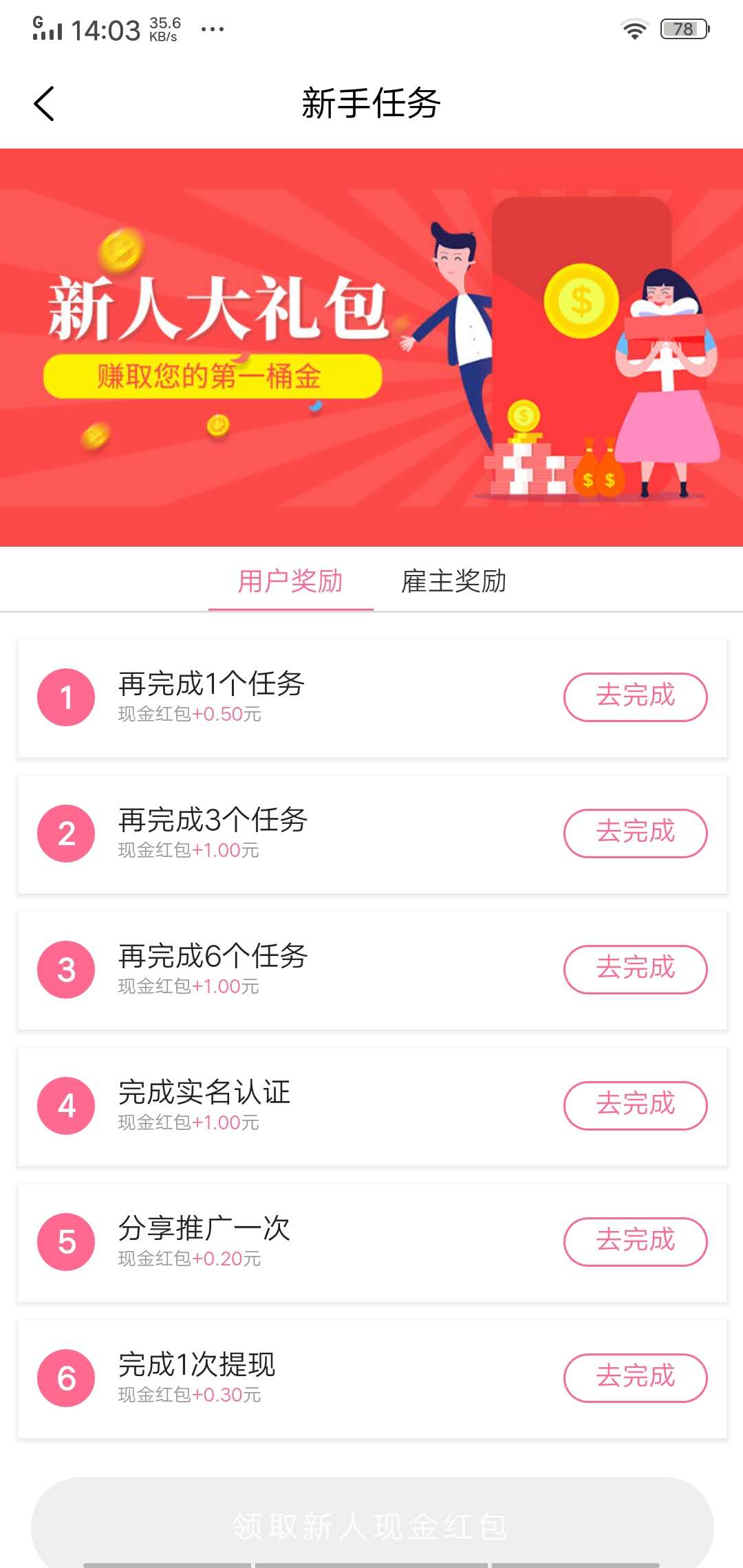
Task: Start 完成1次提现 via 去完成
Action: (x=635, y=1378)
